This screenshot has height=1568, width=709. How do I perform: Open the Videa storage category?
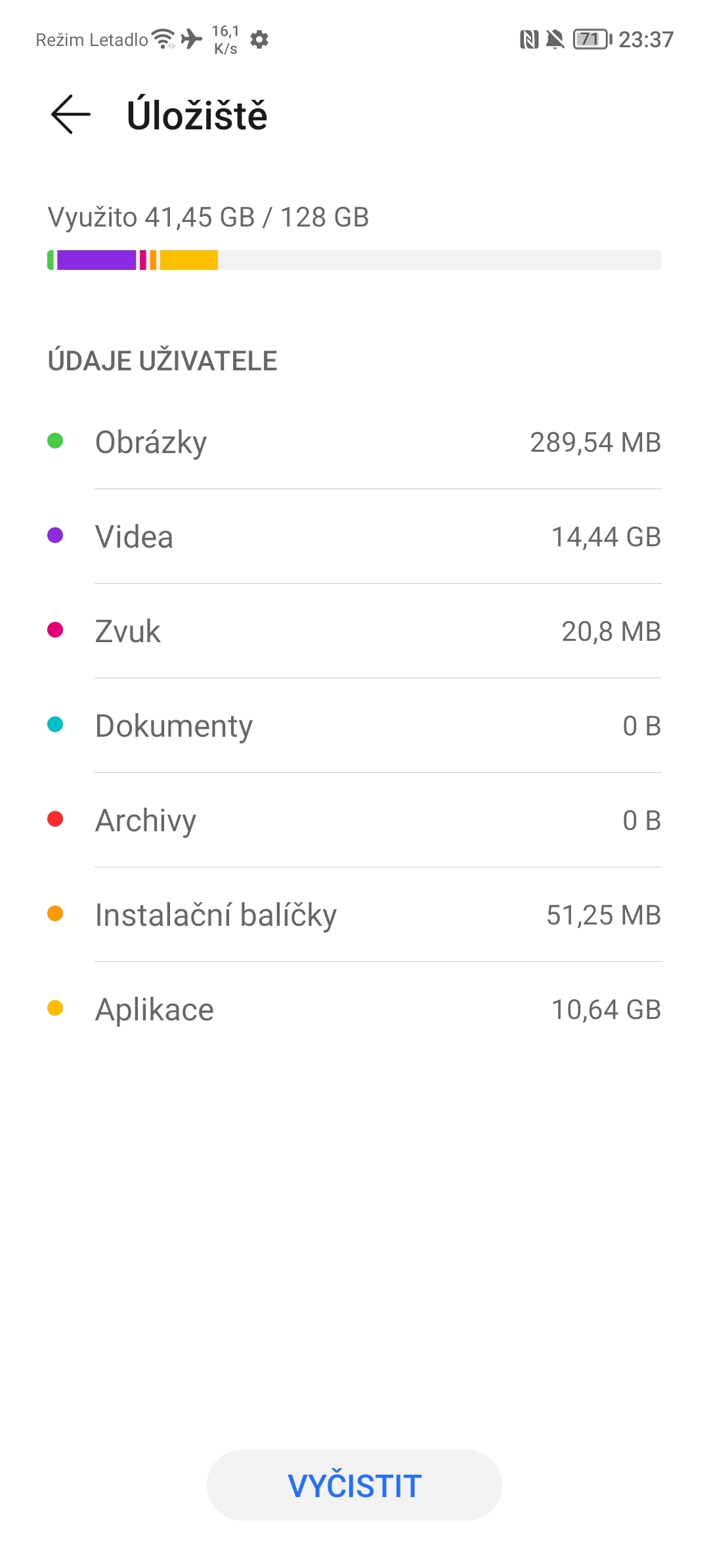point(354,536)
